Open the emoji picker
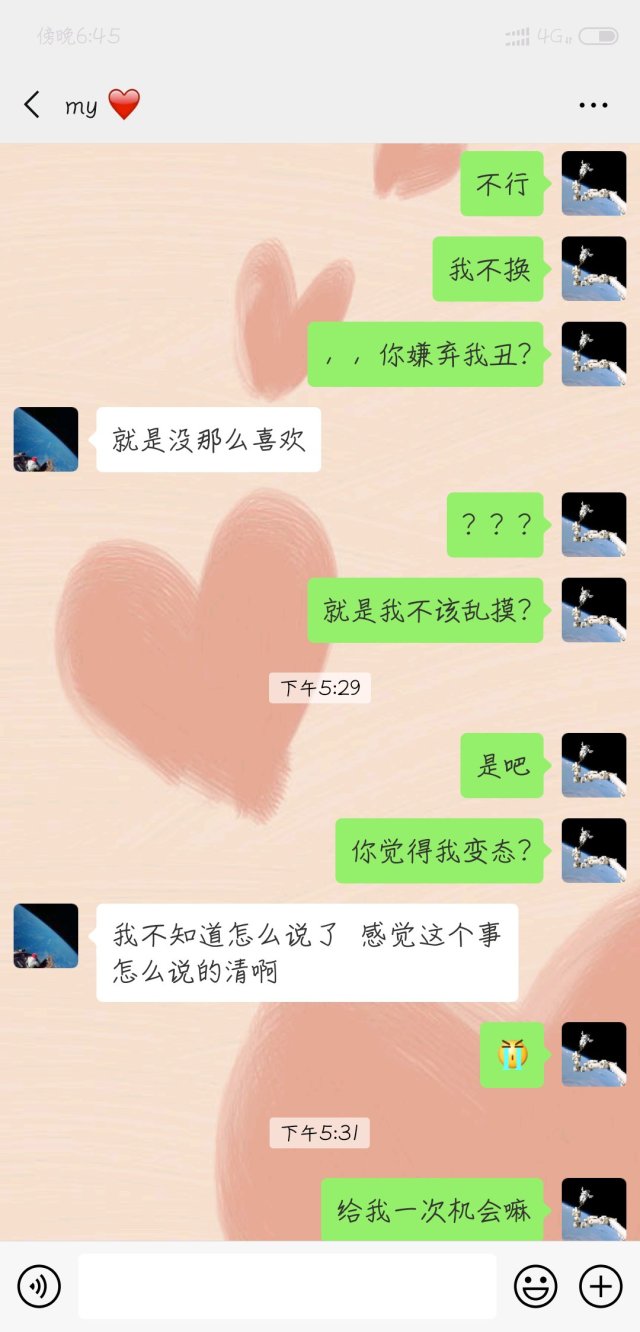 tap(535, 1286)
